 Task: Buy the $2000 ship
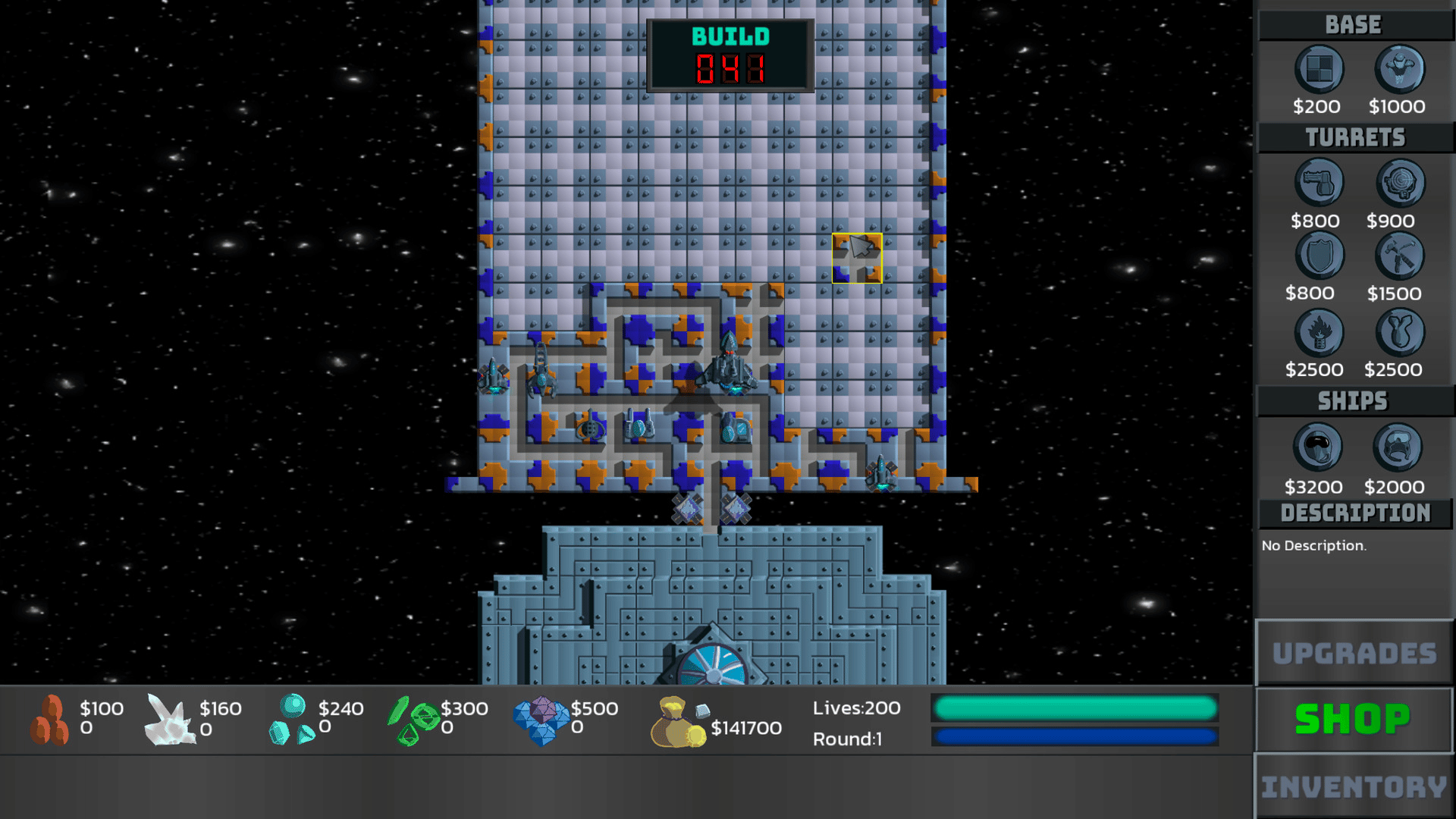tap(1397, 447)
